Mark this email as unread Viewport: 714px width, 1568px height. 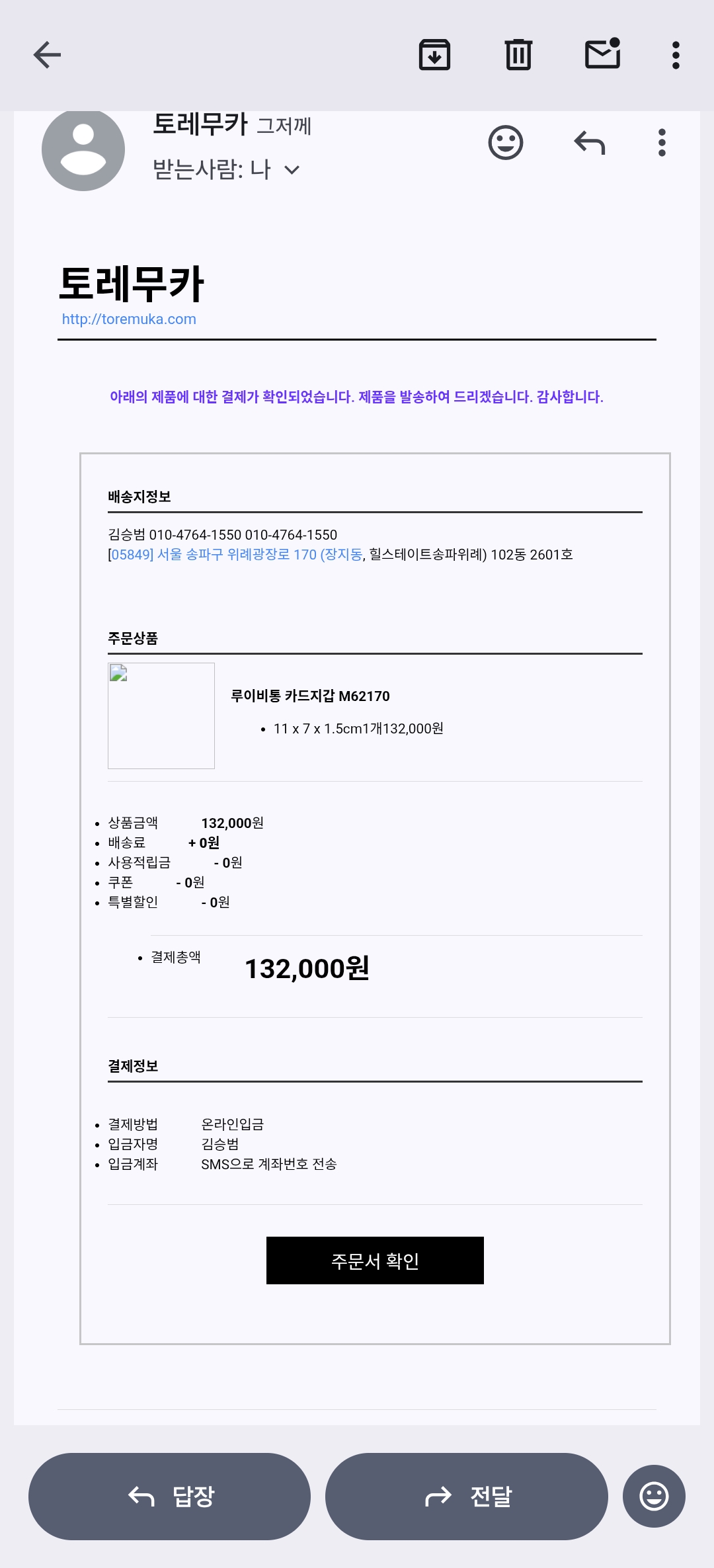[x=602, y=54]
